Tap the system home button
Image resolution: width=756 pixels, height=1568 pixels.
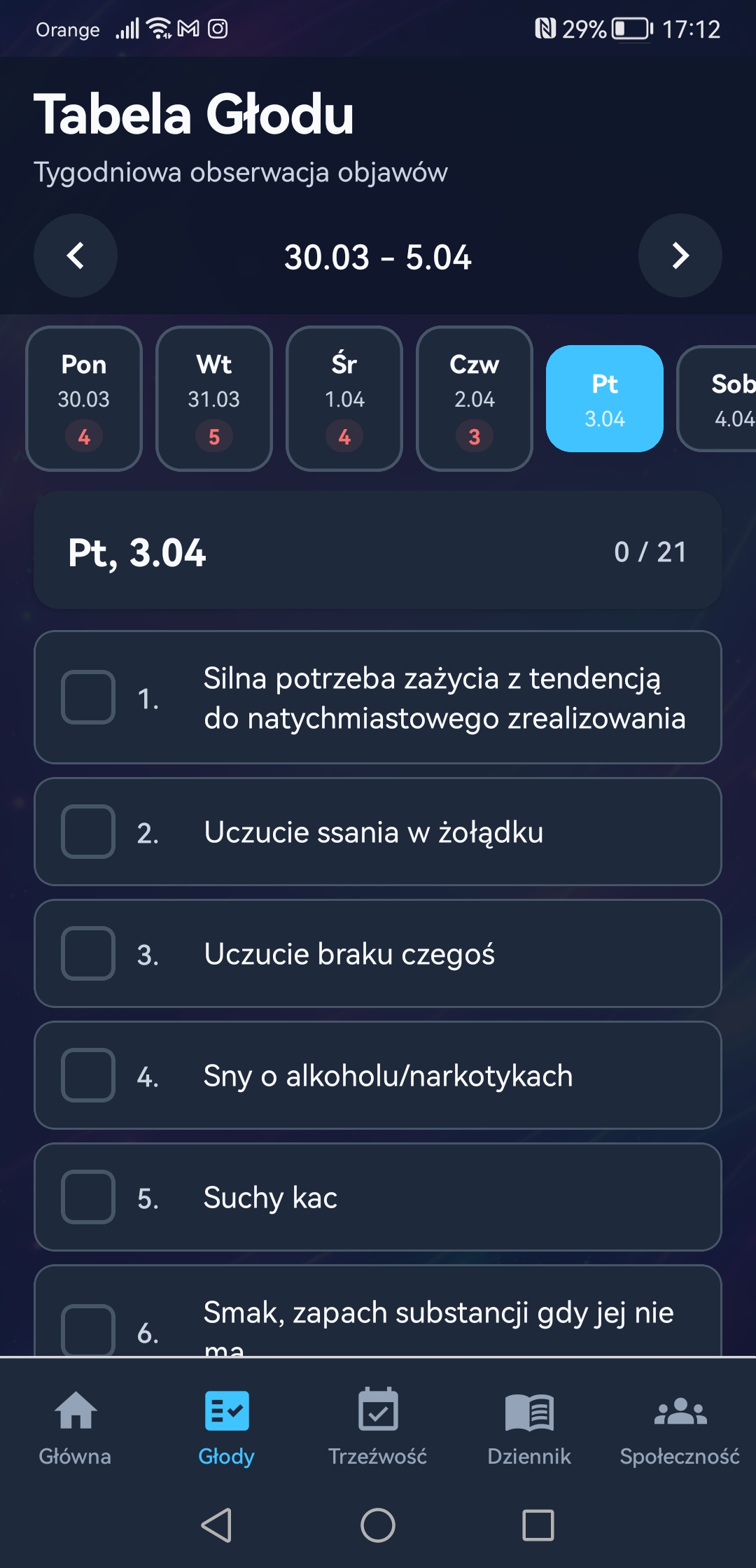[378, 1525]
